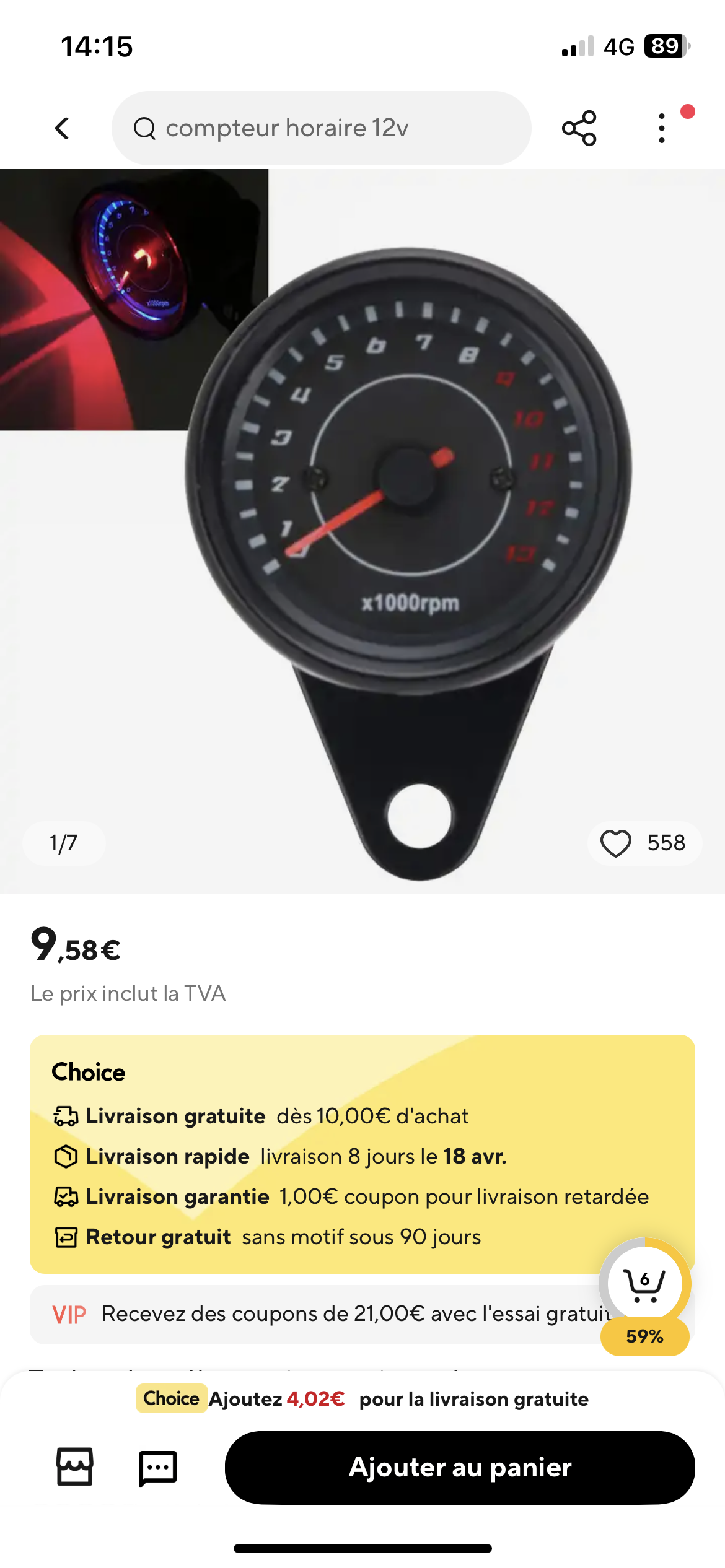The height and width of the screenshot is (1568, 725).
Task: Visit the seller's store
Action: tap(75, 1466)
